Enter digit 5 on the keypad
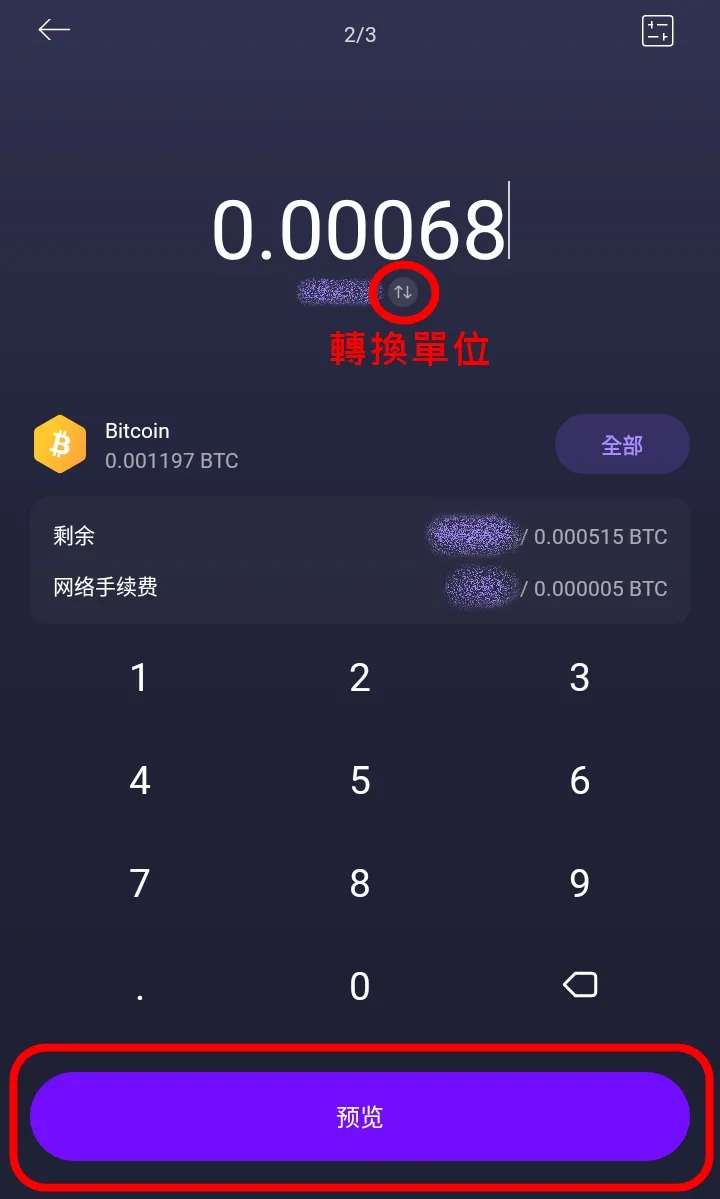 coord(360,781)
